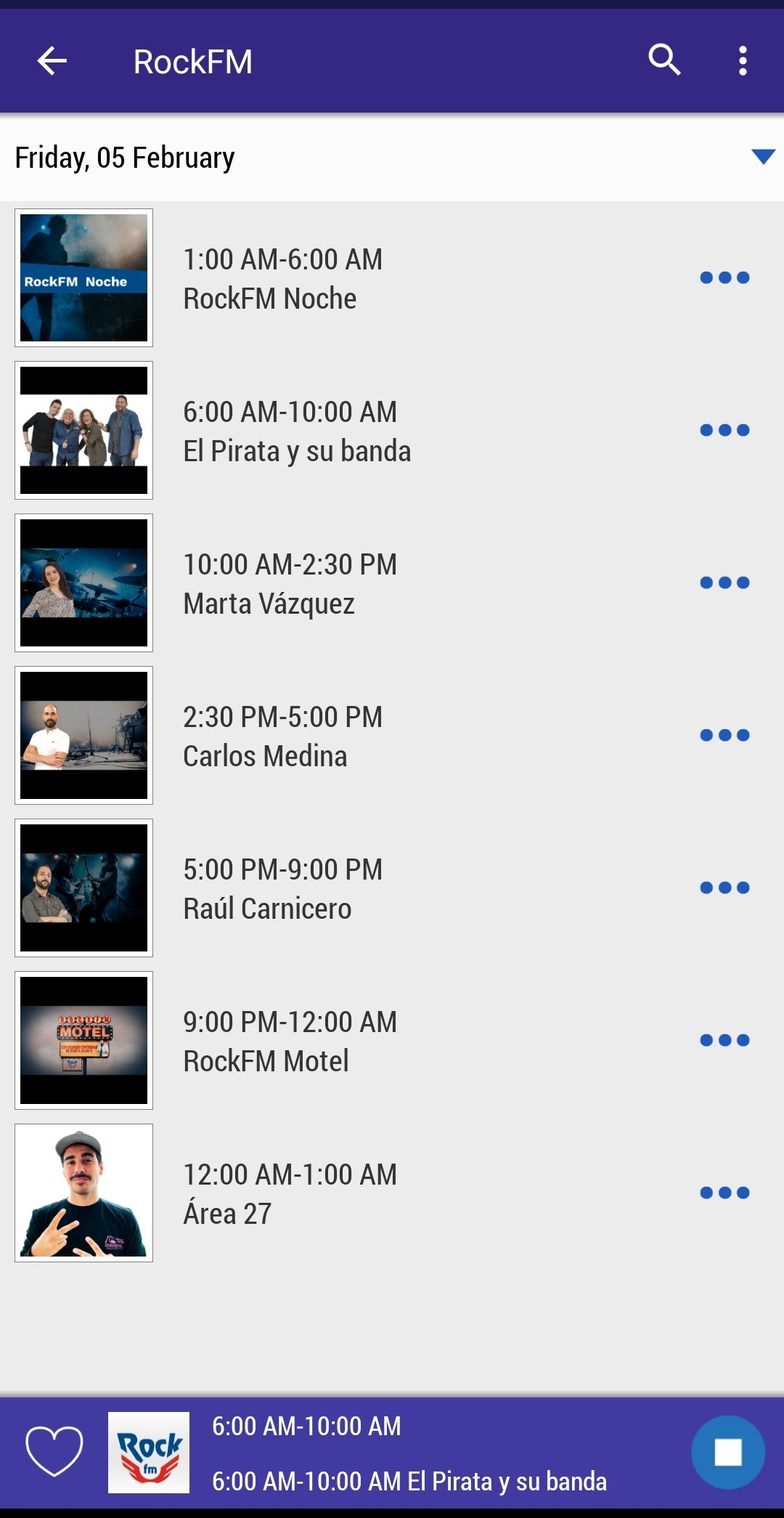The height and width of the screenshot is (1518, 784).
Task: Open search in the app bar
Action: 664,60
